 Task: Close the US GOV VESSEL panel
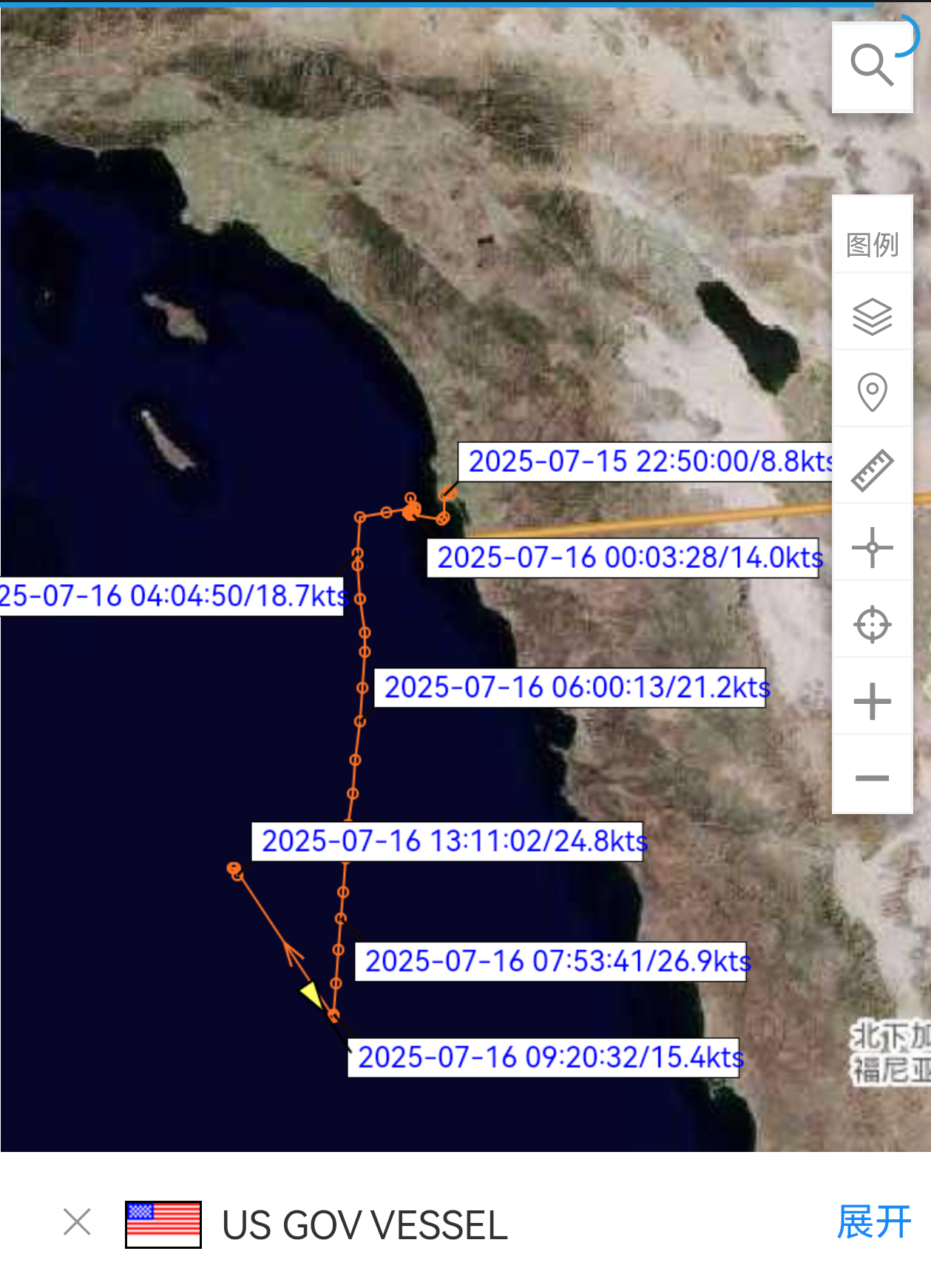[x=77, y=1222]
